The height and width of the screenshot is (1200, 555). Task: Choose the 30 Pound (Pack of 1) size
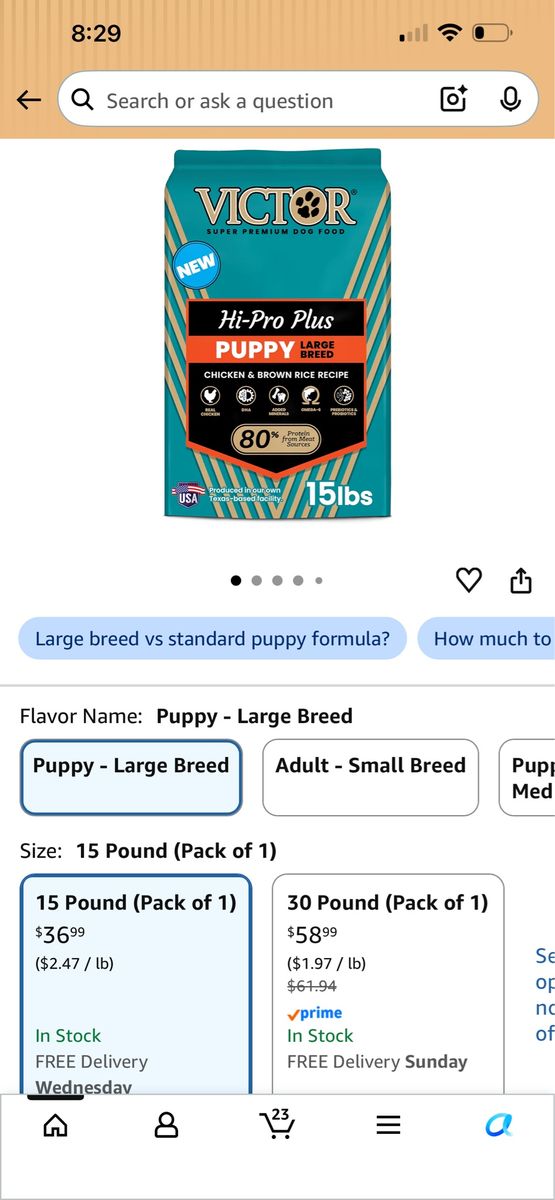pyautogui.click(x=388, y=984)
